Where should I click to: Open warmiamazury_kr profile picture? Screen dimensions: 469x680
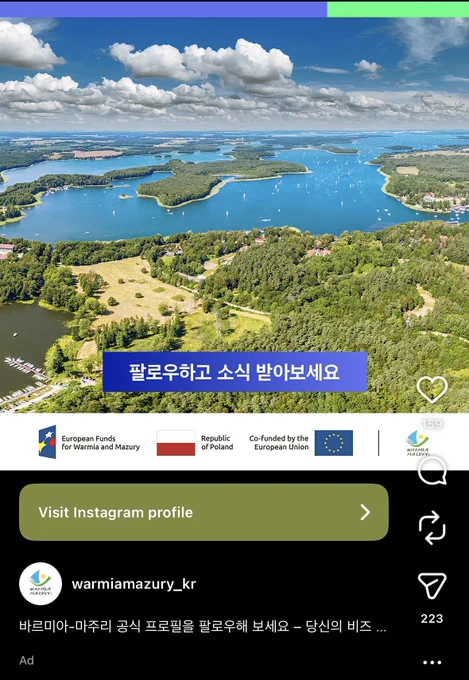tap(40, 584)
